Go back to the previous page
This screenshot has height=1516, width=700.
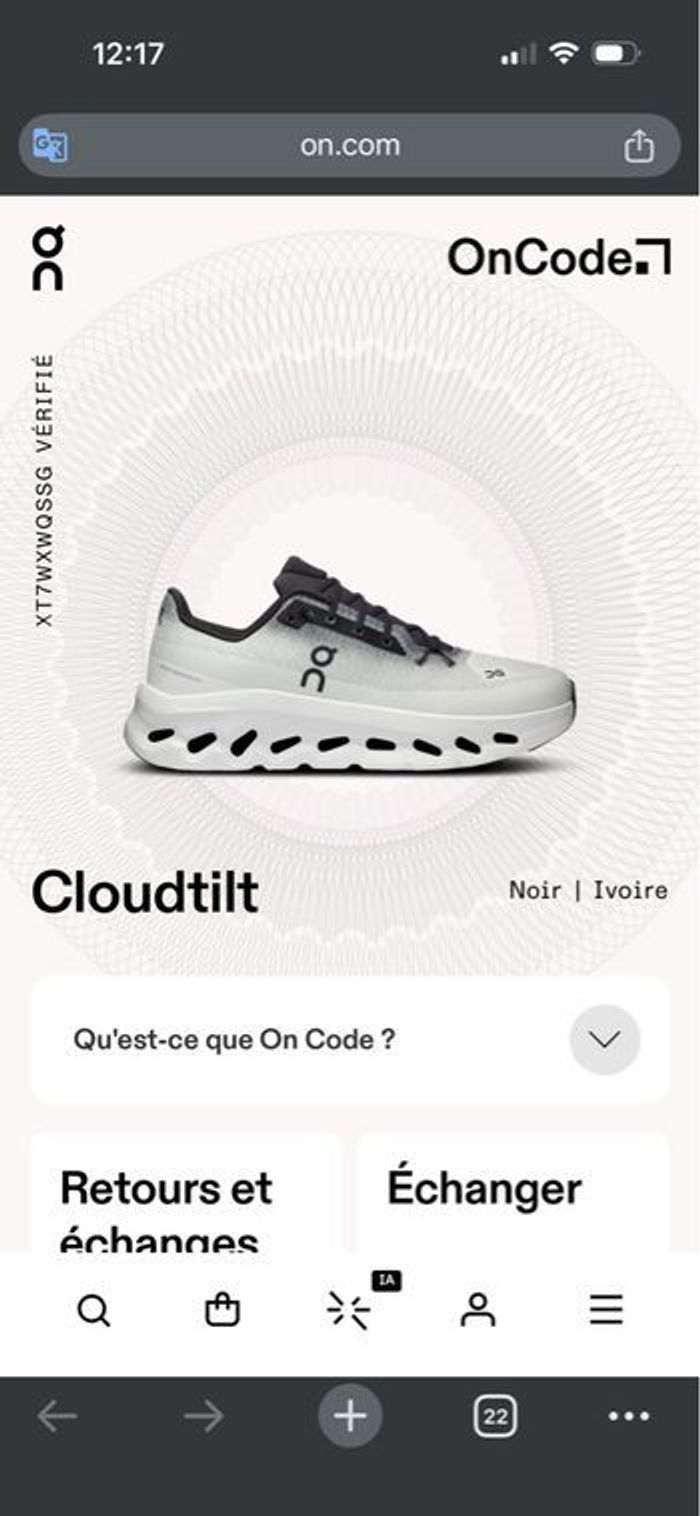[57, 1416]
